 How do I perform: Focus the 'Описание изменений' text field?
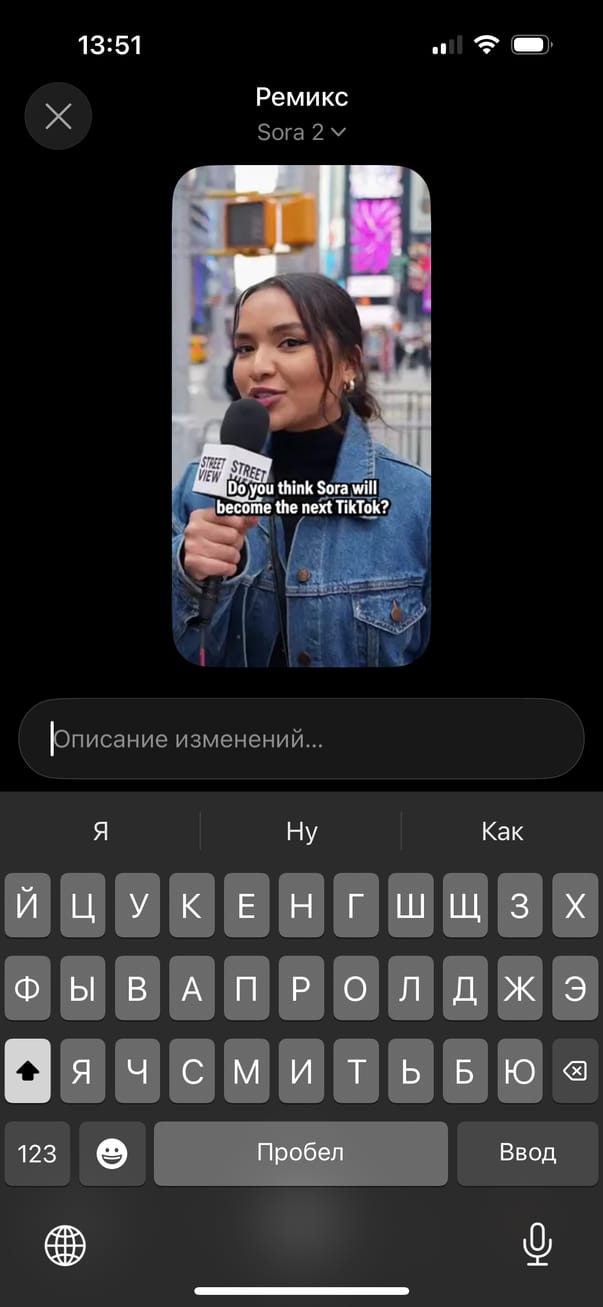point(301,740)
